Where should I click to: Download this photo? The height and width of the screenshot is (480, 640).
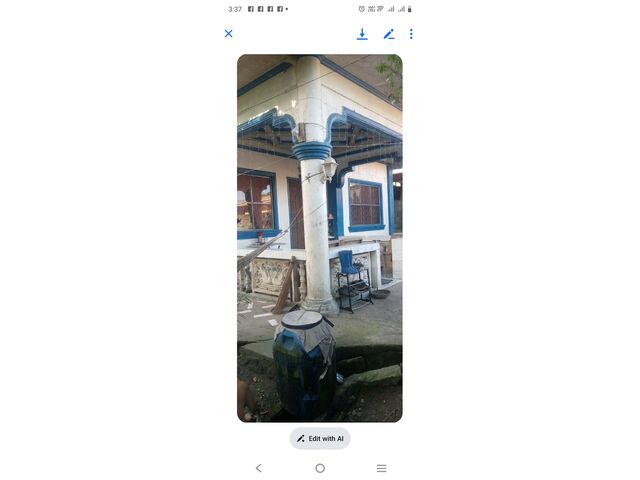(x=362, y=34)
